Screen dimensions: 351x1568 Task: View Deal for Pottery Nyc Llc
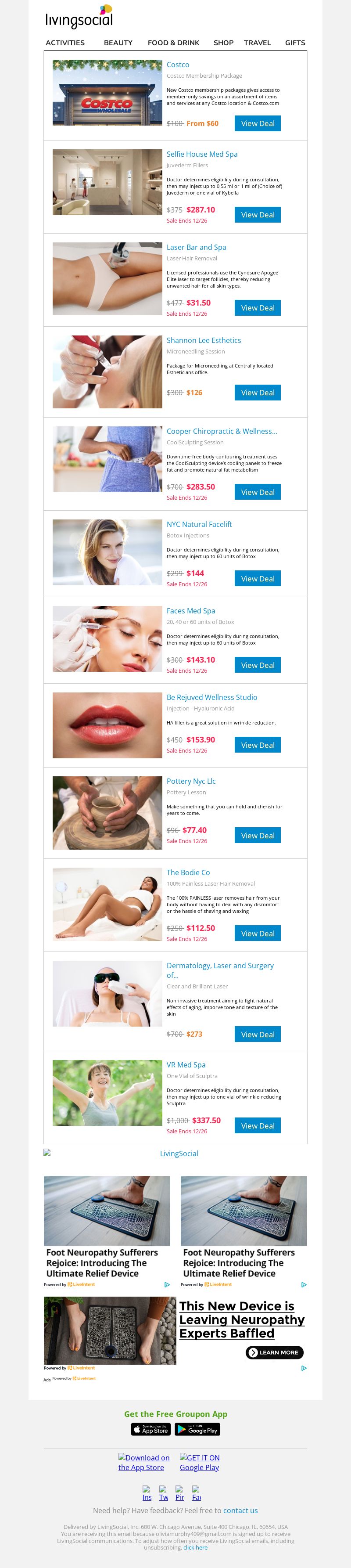pos(257,836)
